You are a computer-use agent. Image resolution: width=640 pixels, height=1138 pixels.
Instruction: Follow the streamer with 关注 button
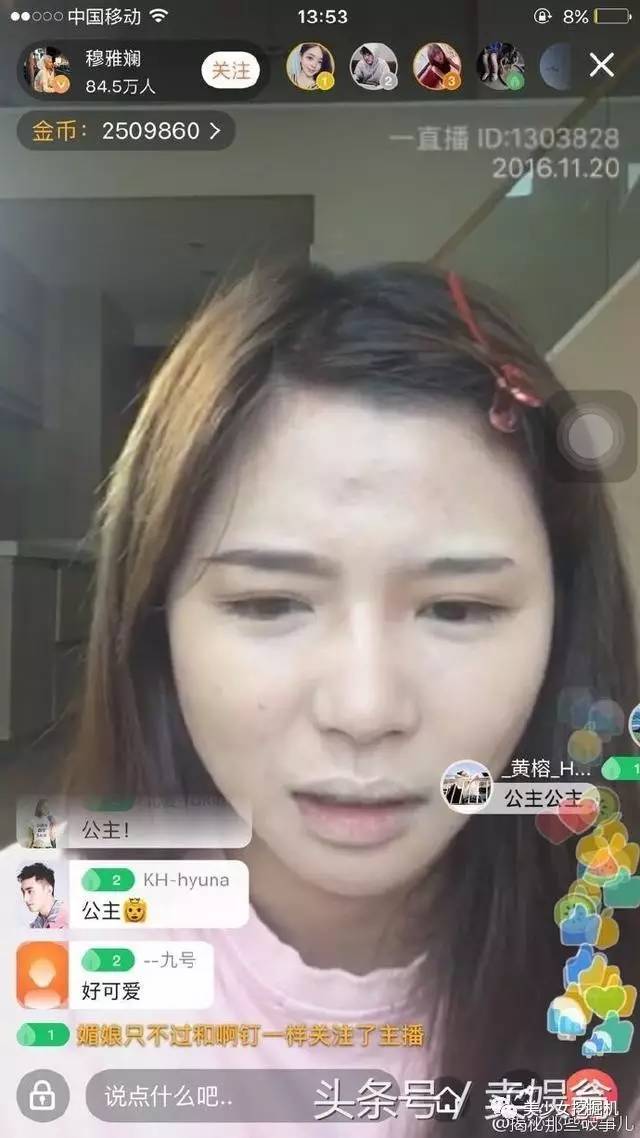click(x=230, y=70)
